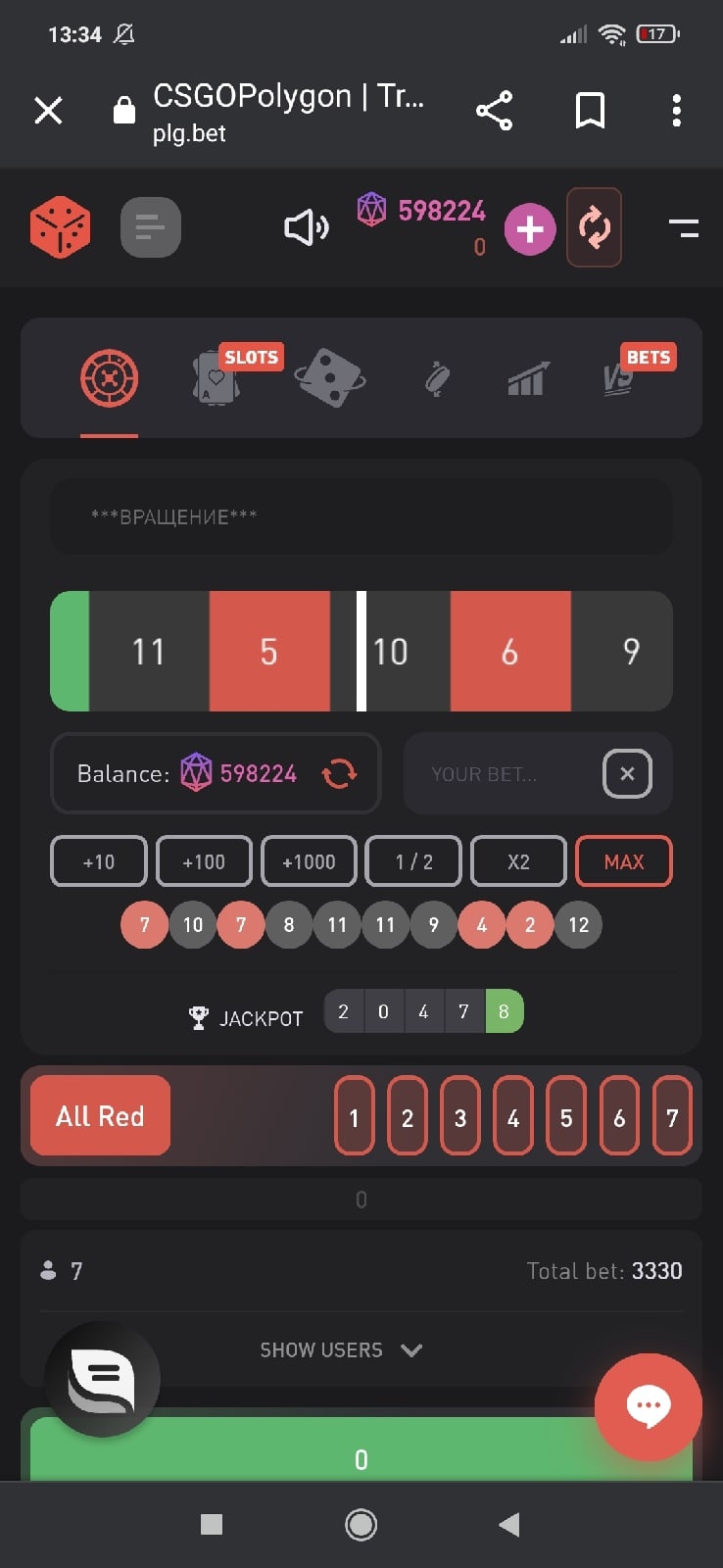Image resolution: width=723 pixels, height=1568 pixels.
Task: Bookmark the plg.bet page
Action: tap(590, 111)
